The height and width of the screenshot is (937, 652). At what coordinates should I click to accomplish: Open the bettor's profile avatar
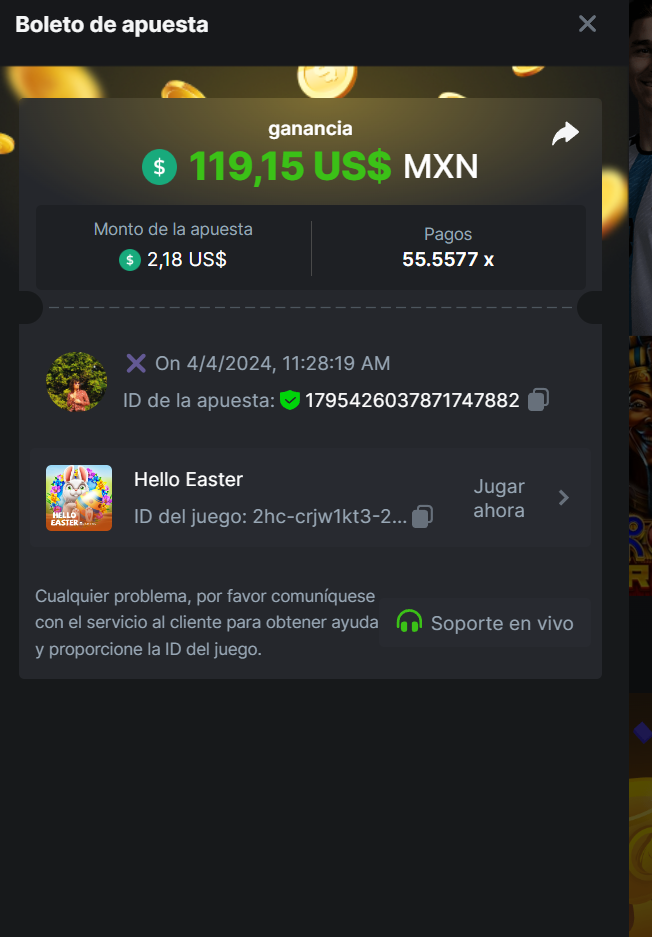77,381
